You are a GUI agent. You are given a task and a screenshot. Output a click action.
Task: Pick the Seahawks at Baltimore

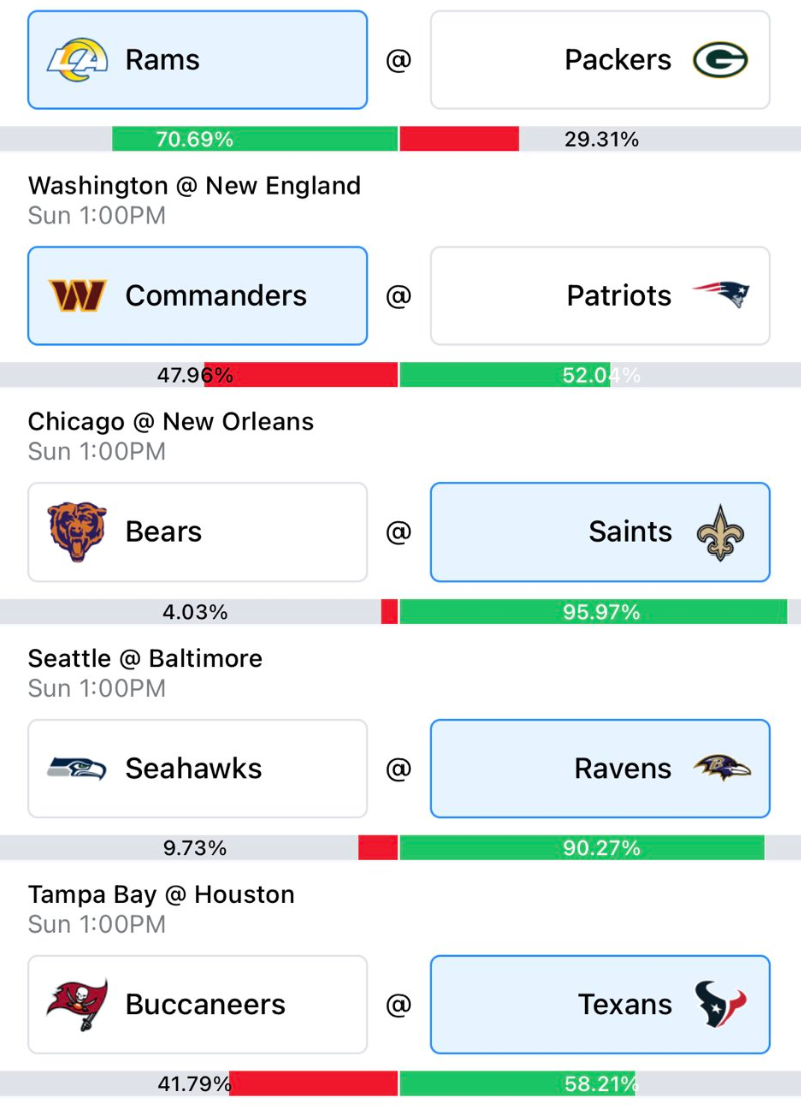(x=197, y=768)
